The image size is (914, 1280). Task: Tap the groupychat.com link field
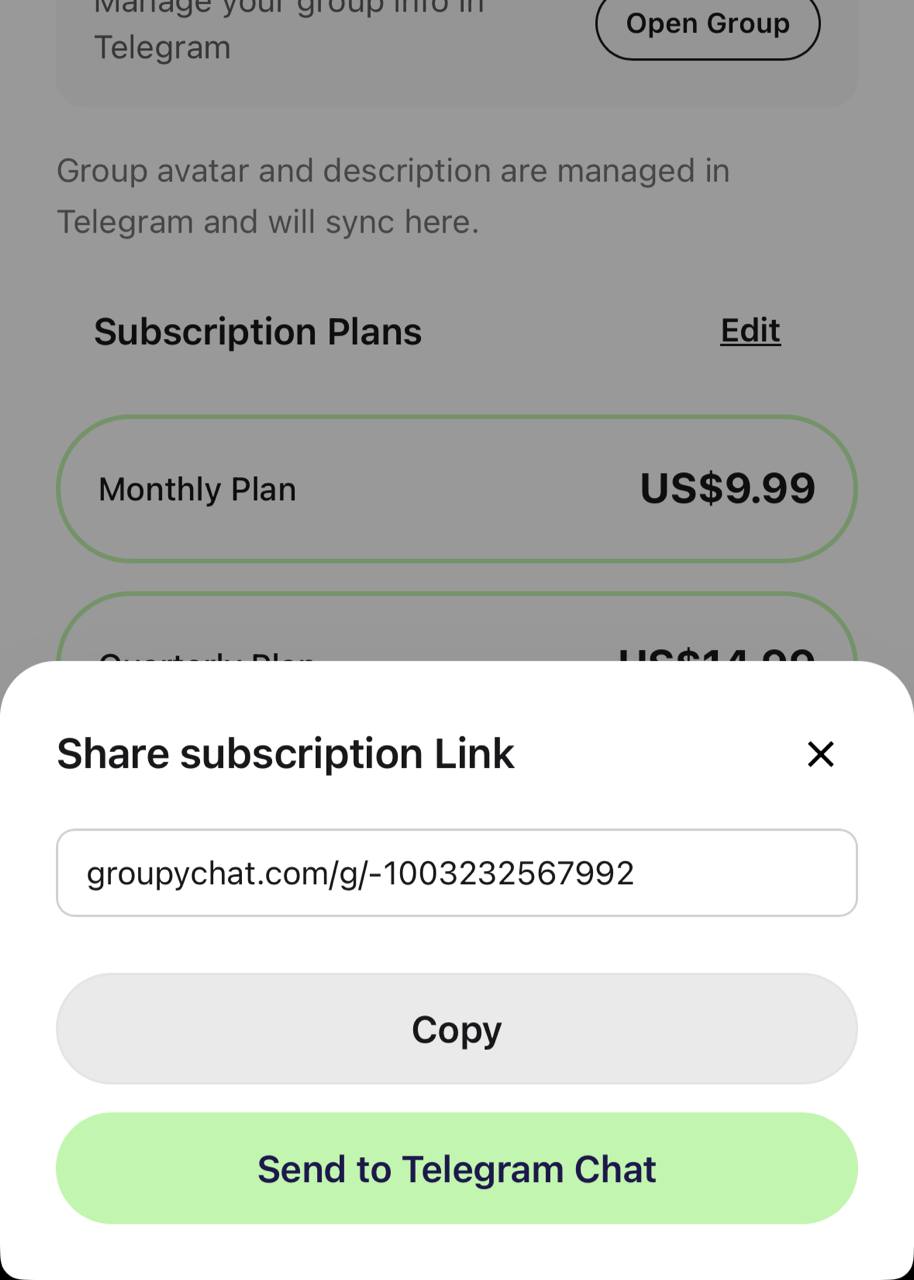click(x=456, y=873)
